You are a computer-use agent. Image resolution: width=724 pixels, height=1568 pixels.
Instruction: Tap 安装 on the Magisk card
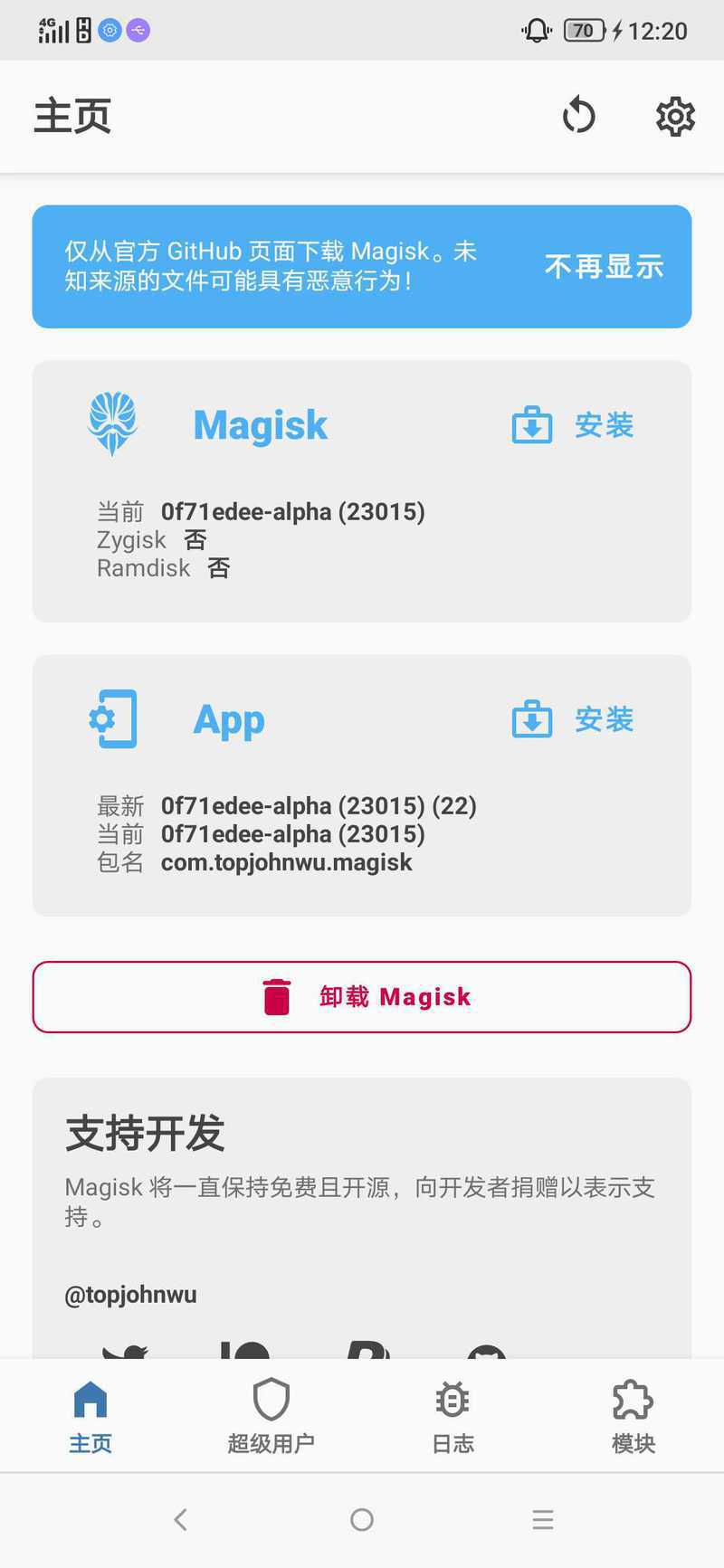[573, 424]
